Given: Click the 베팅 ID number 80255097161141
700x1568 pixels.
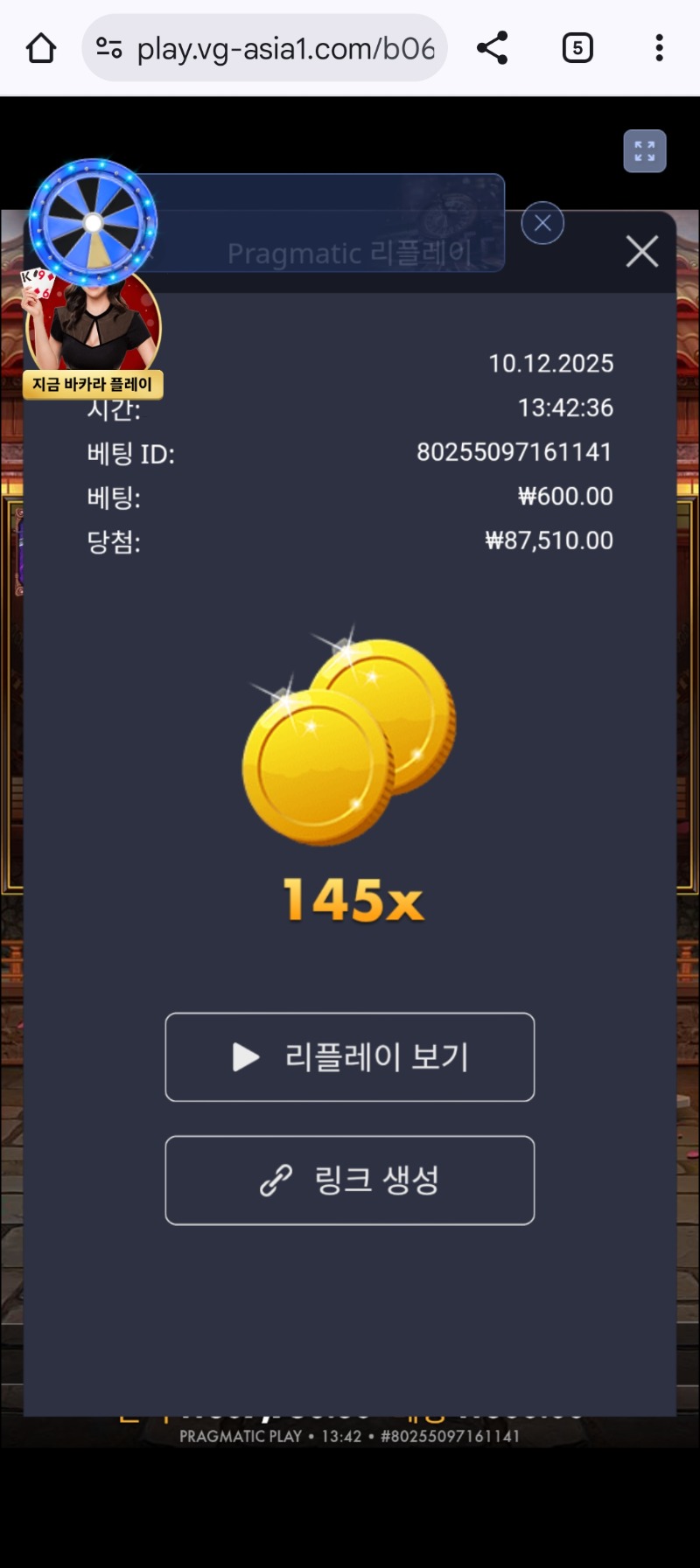Looking at the screenshot, I should [x=515, y=453].
